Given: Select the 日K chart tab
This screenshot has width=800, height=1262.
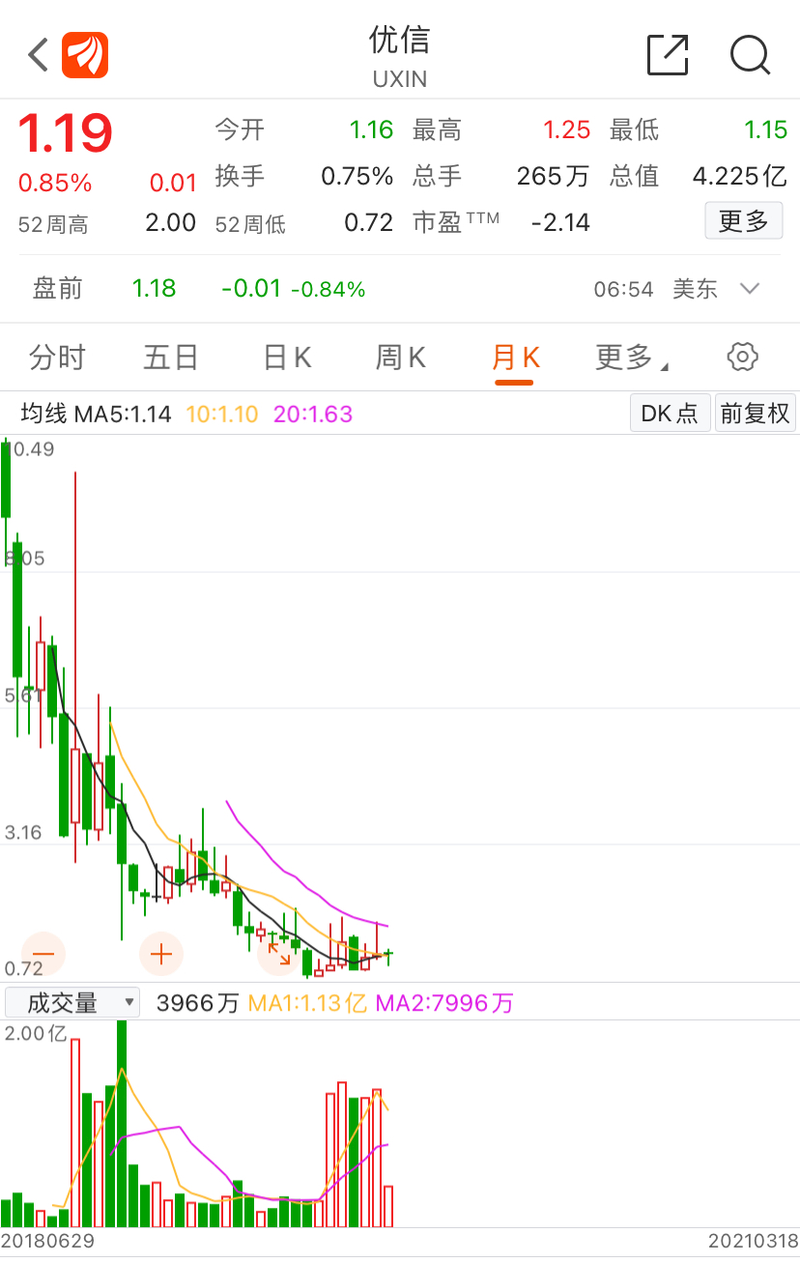Looking at the screenshot, I should (287, 357).
